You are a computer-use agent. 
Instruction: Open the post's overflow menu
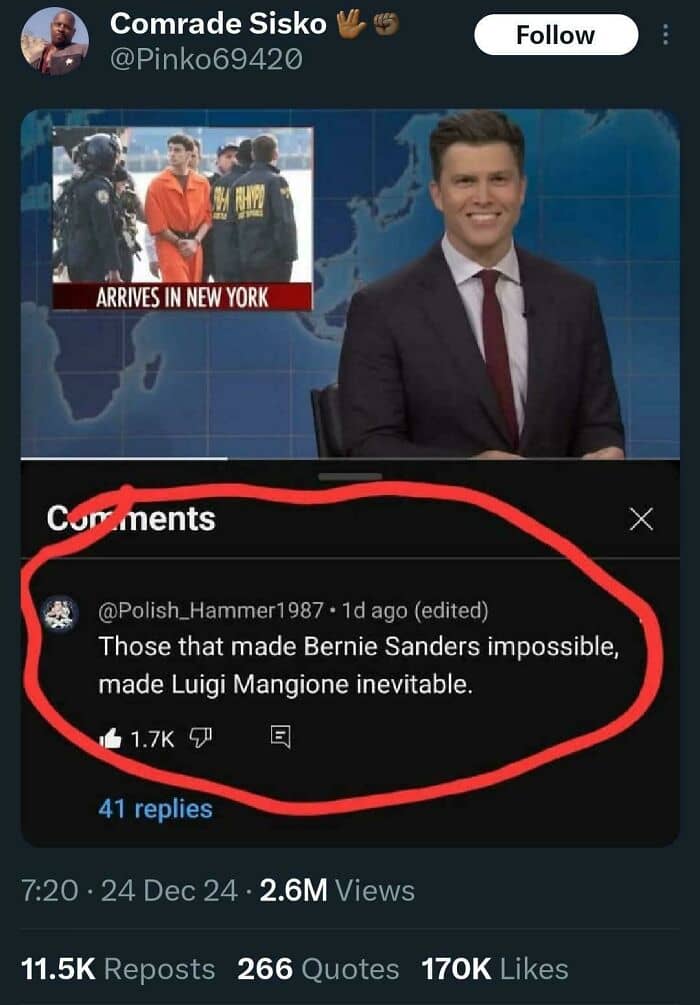(665, 35)
